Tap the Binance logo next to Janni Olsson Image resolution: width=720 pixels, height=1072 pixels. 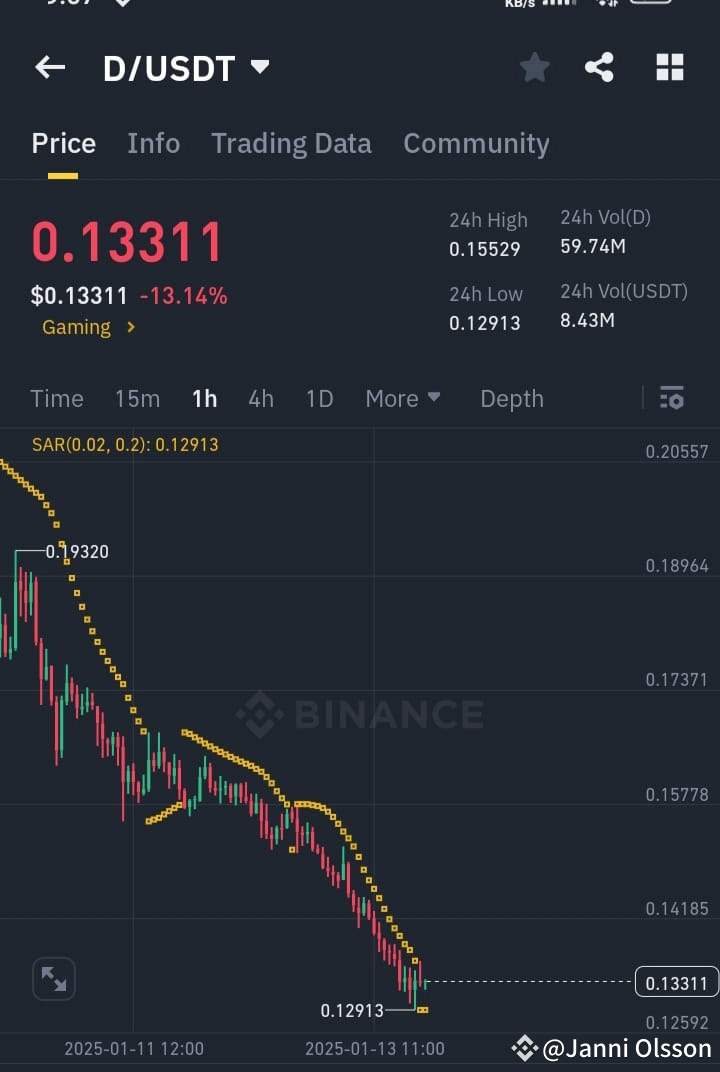[524, 1048]
